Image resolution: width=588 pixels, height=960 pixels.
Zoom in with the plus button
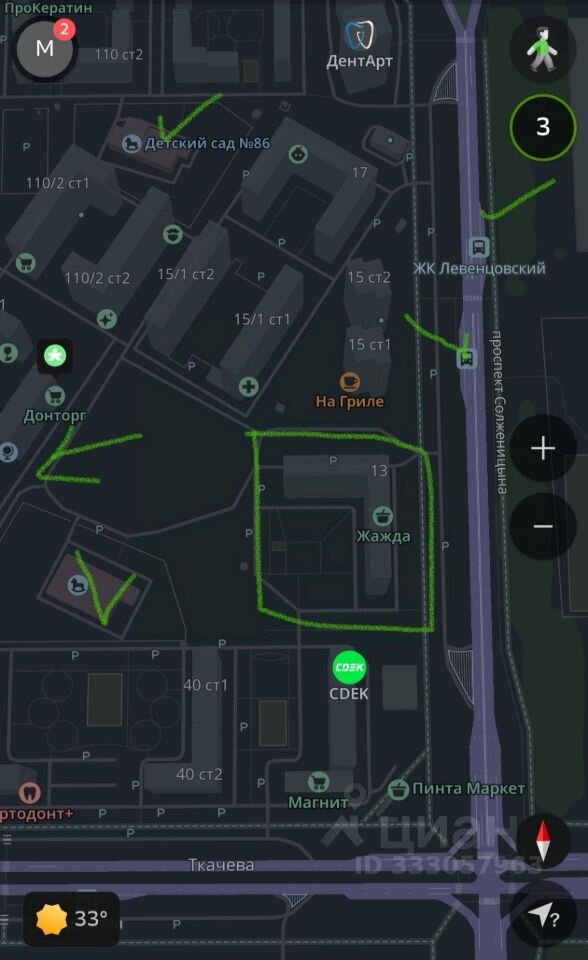pyautogui.click(x=543, y=449)
